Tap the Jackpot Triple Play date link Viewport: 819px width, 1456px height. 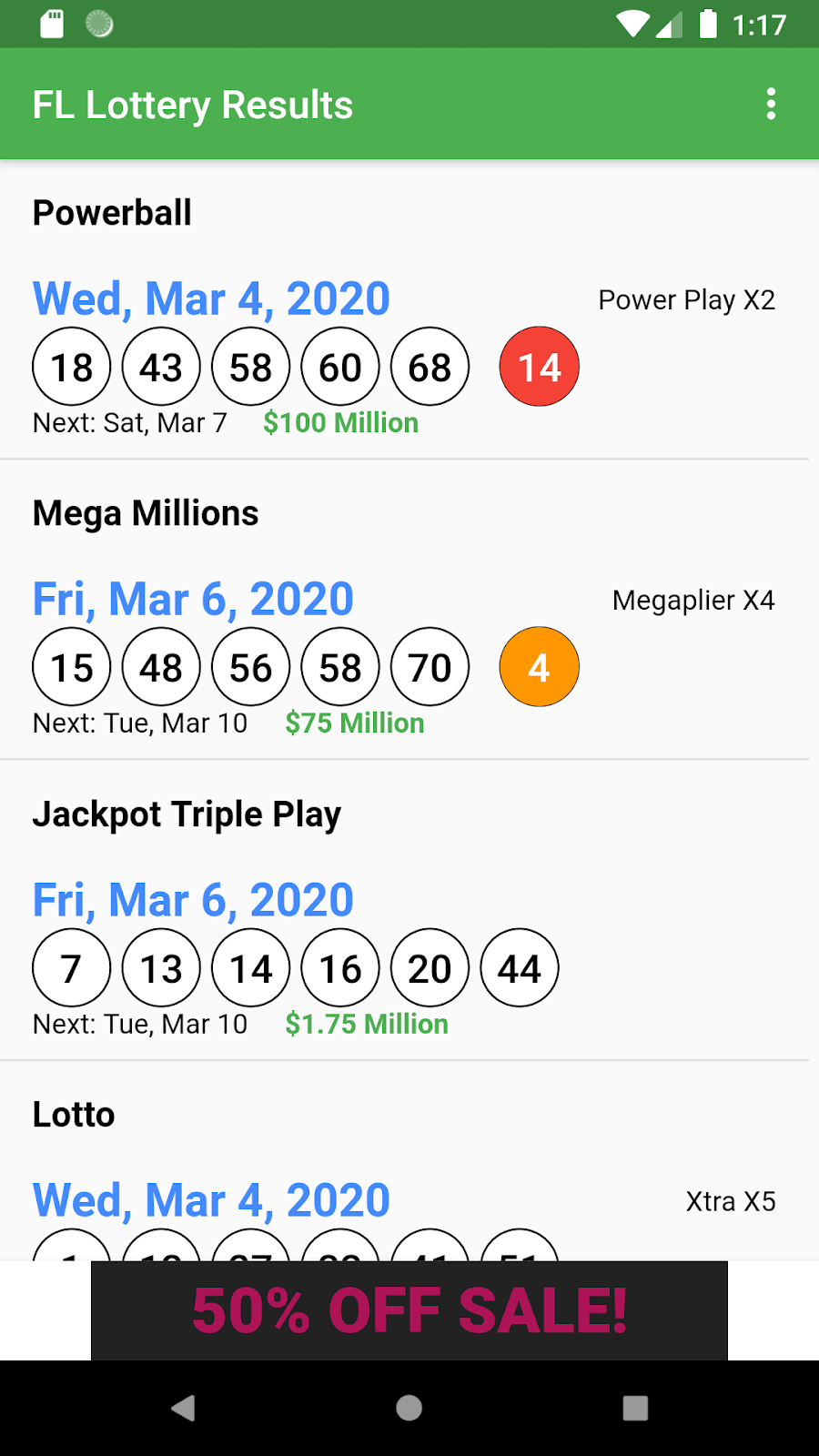coord(192,899)
